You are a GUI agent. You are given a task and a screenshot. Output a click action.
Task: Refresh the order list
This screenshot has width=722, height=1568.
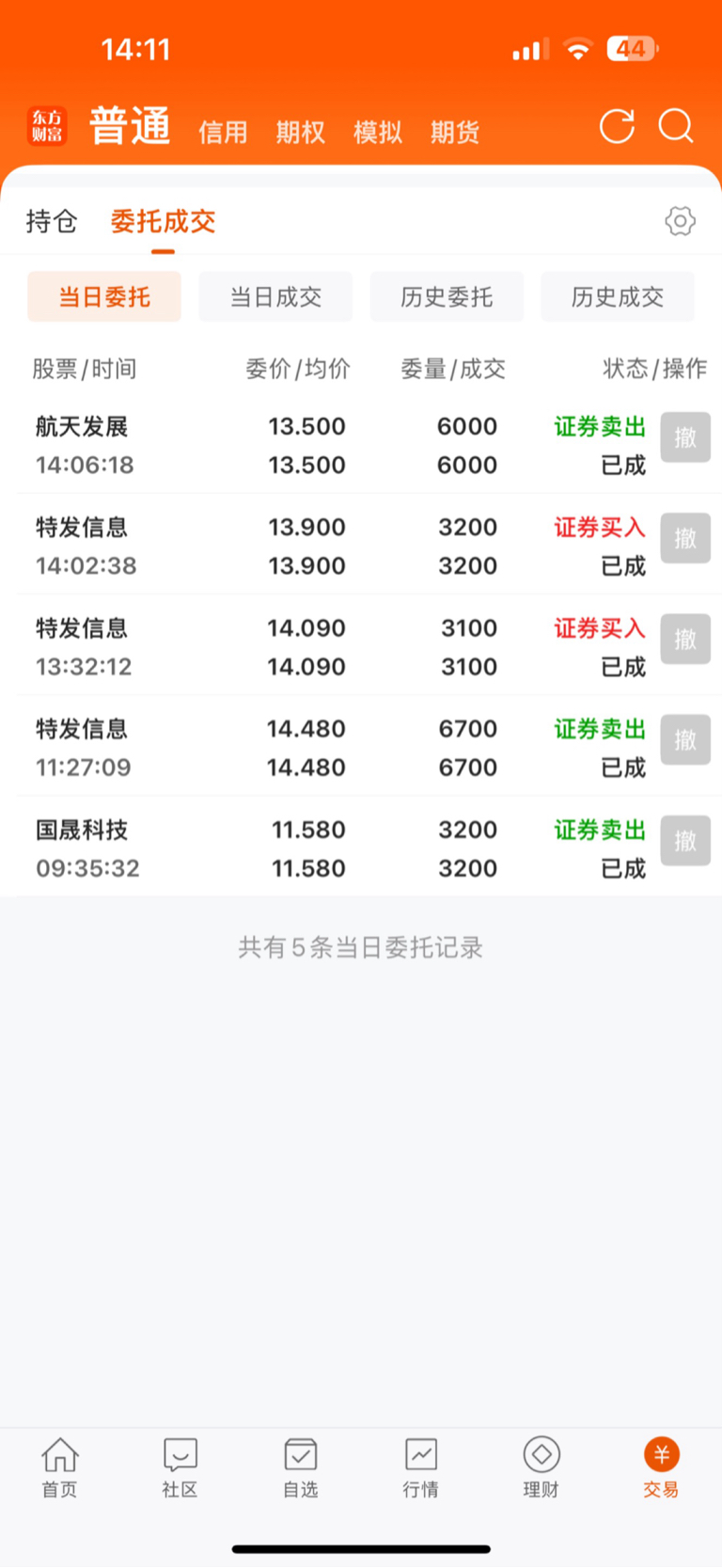[617, 126]
